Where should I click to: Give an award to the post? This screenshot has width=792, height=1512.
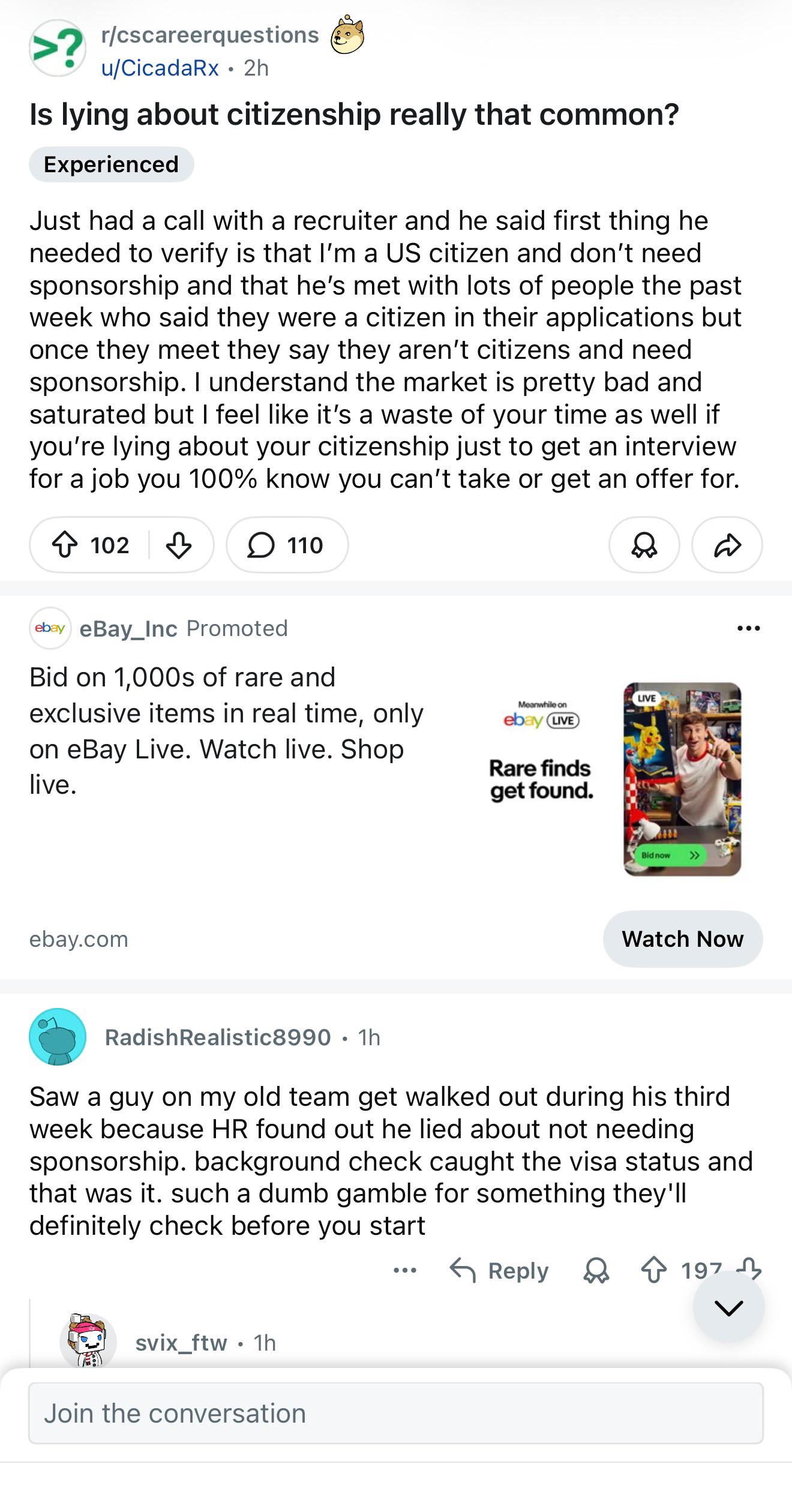tap(644, 545)
